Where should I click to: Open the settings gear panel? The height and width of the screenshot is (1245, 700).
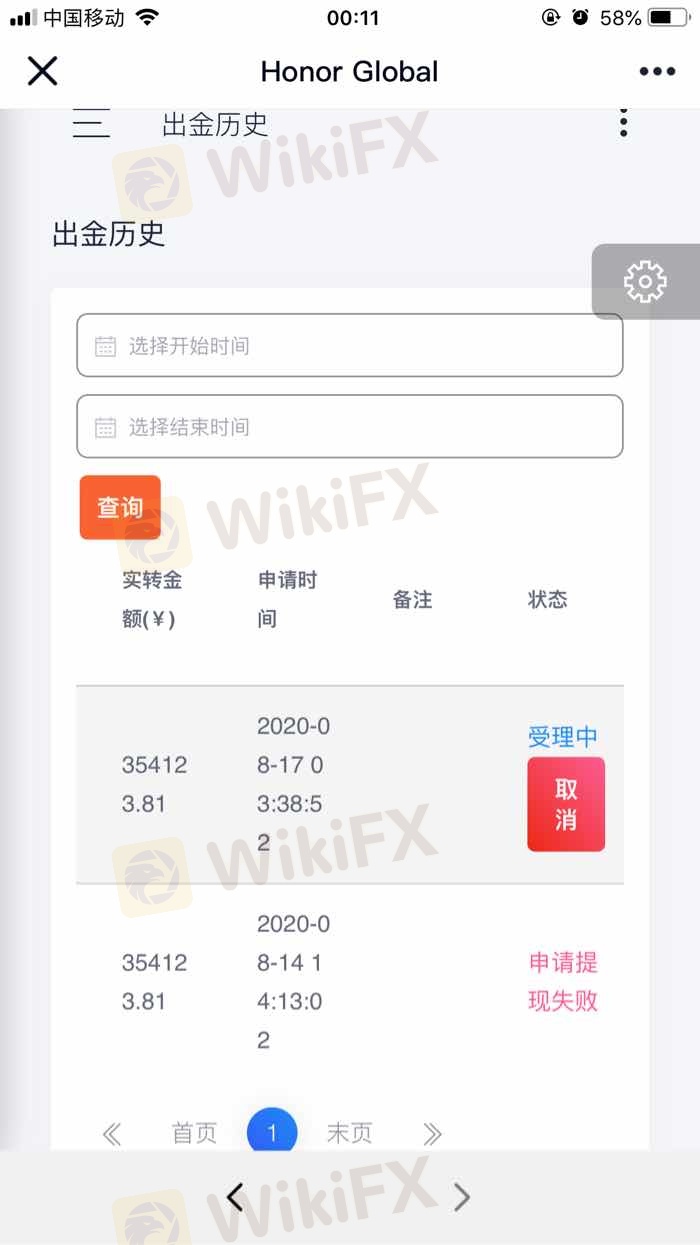click(646, 281)
